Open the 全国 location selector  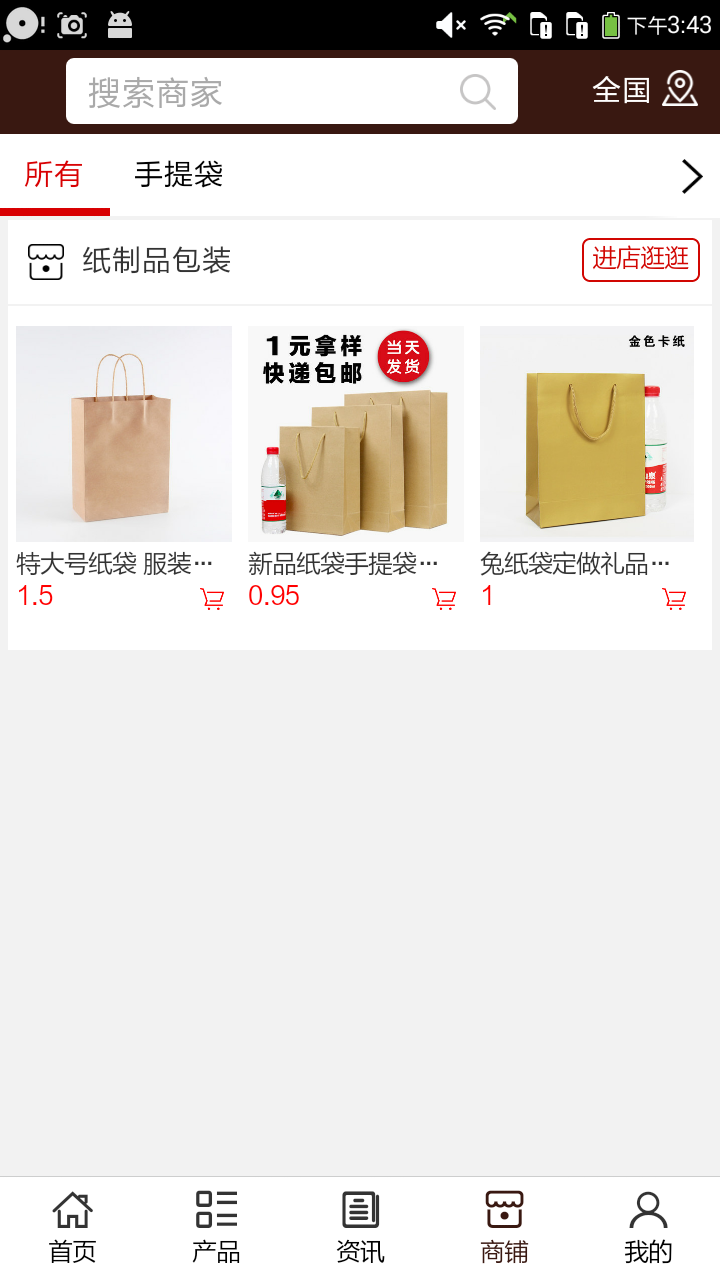tap(644, 90)
